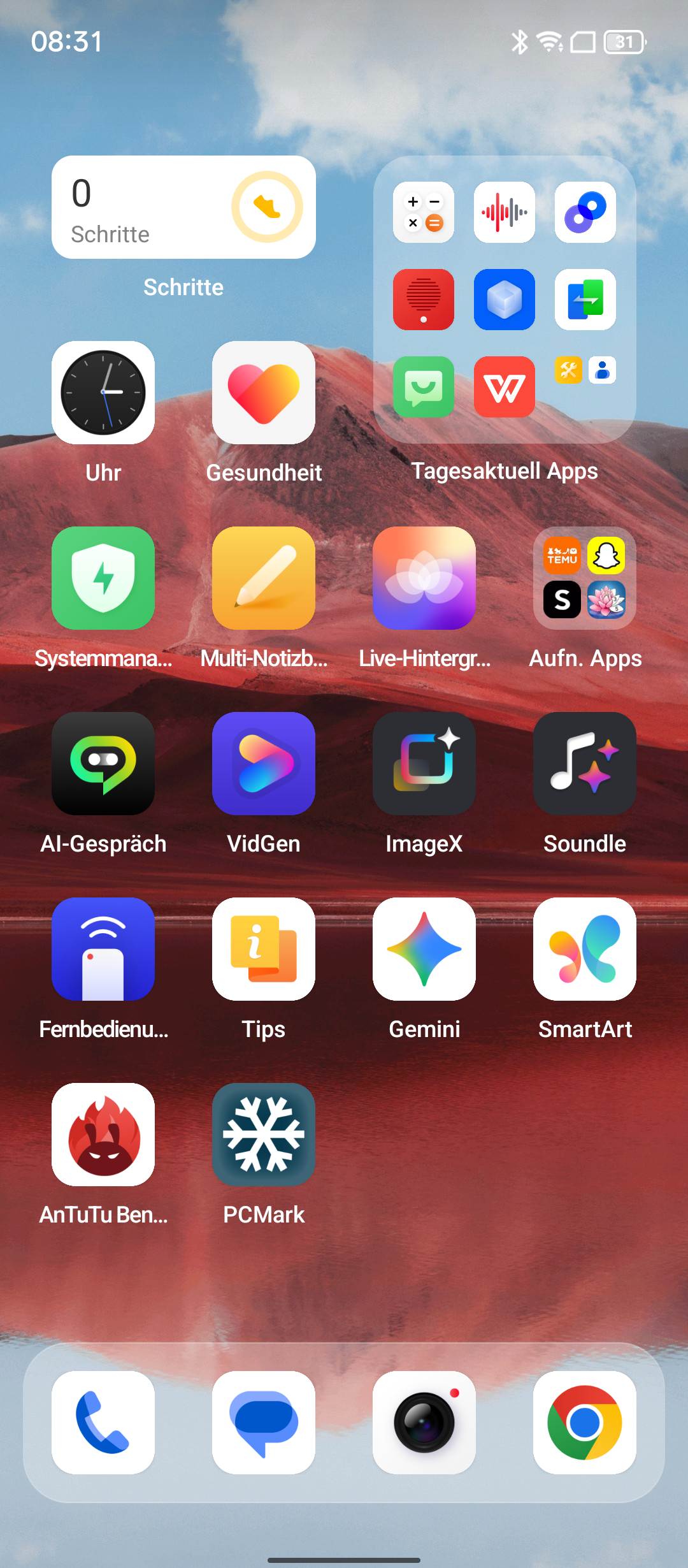Expand the Aufn. Apps folder
The image size is (688, 1568).
click(585, 578)
